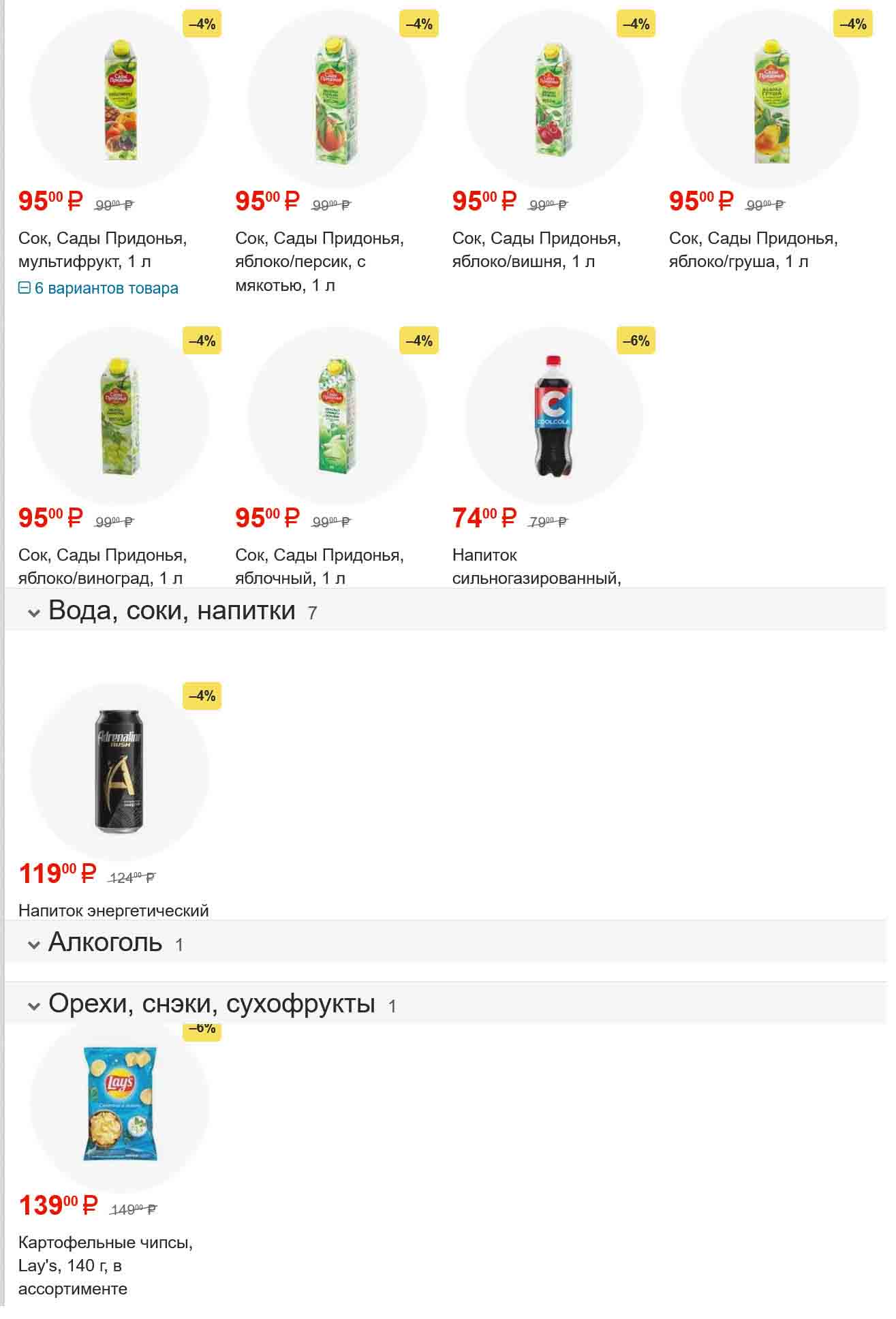Open the Lay's potato chips card
Viewport: 896px width, 1319px height.
click(x=119, y=1104)
